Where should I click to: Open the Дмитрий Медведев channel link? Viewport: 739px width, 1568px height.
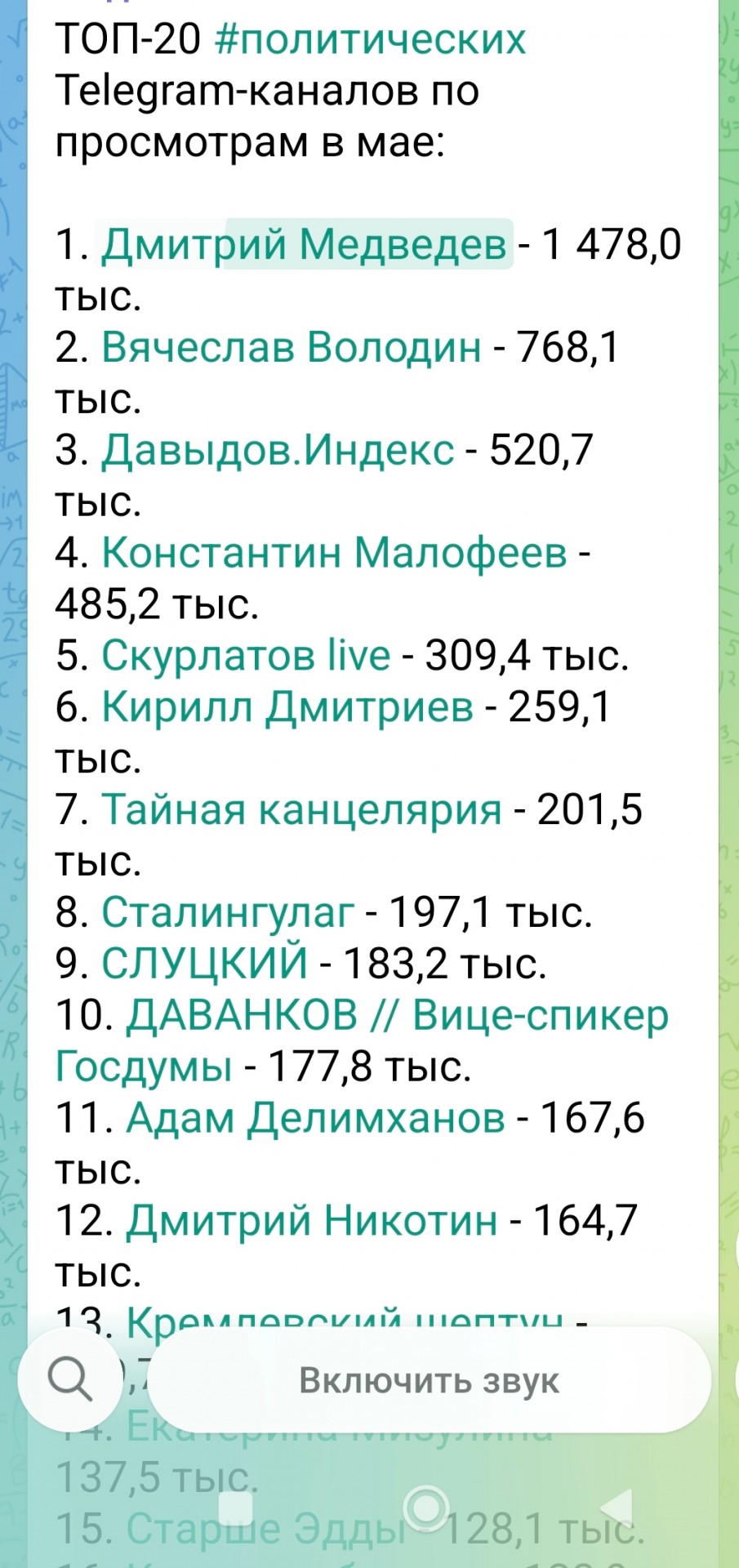pos(304,244)
